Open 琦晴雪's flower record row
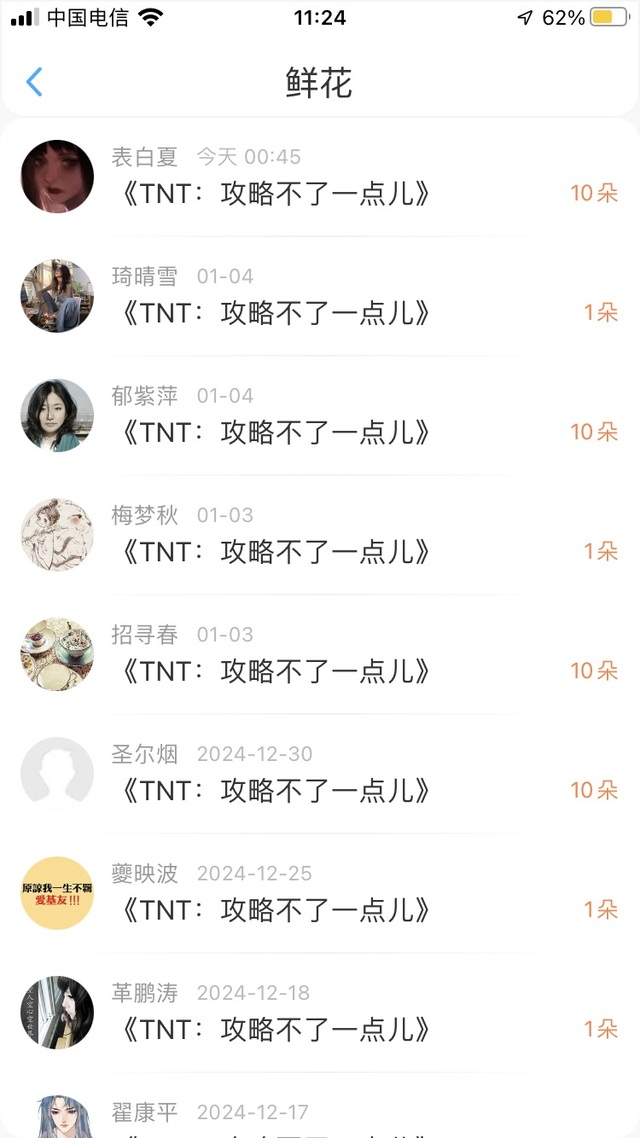The height and width of the screenshot is (1138, 640). 320,296
